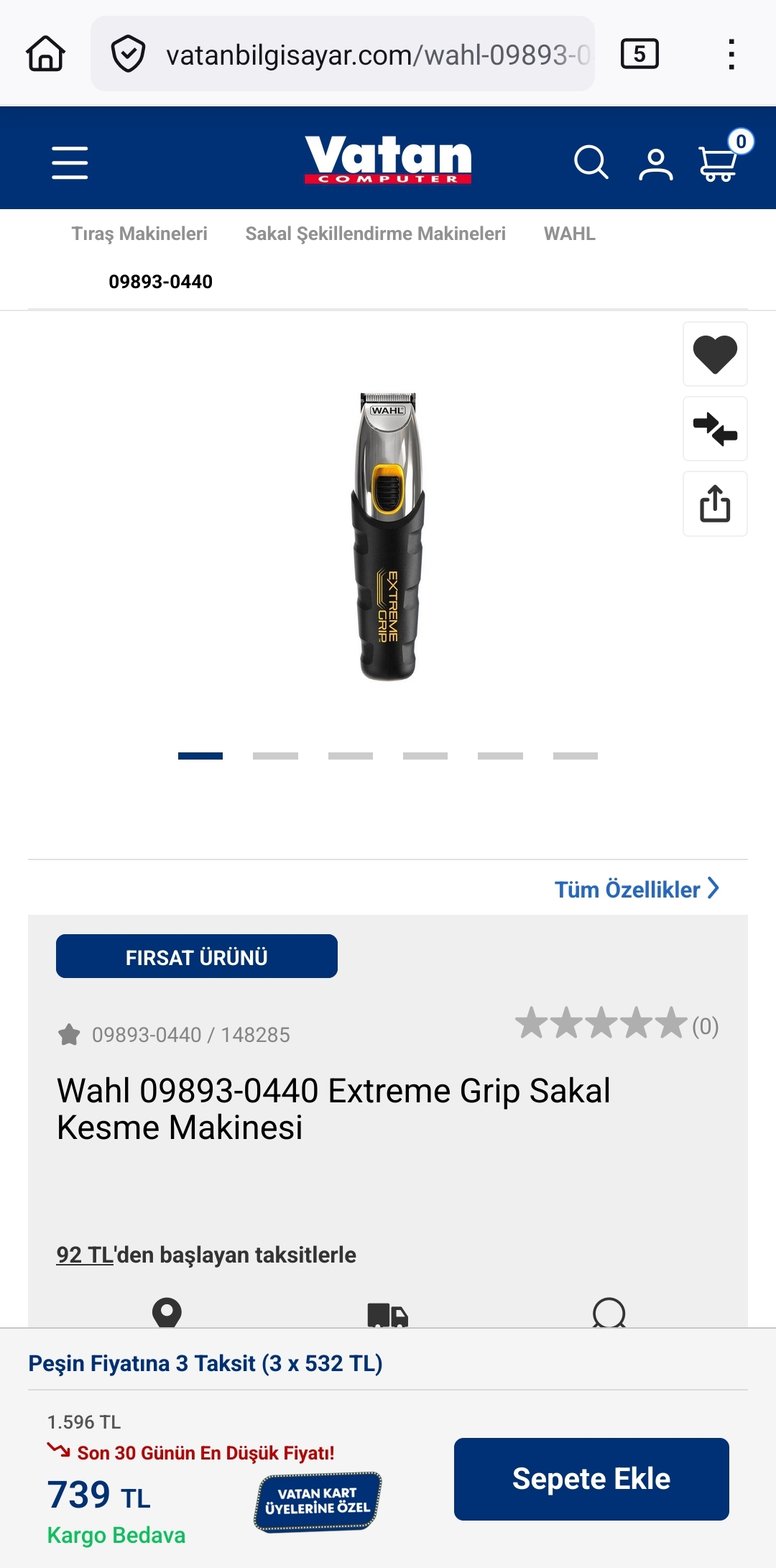The width and height of the screenshot is (776, 1568).
Task: Tap Sepete Ekle to add to cart
Action: [x=591, y=1479]
